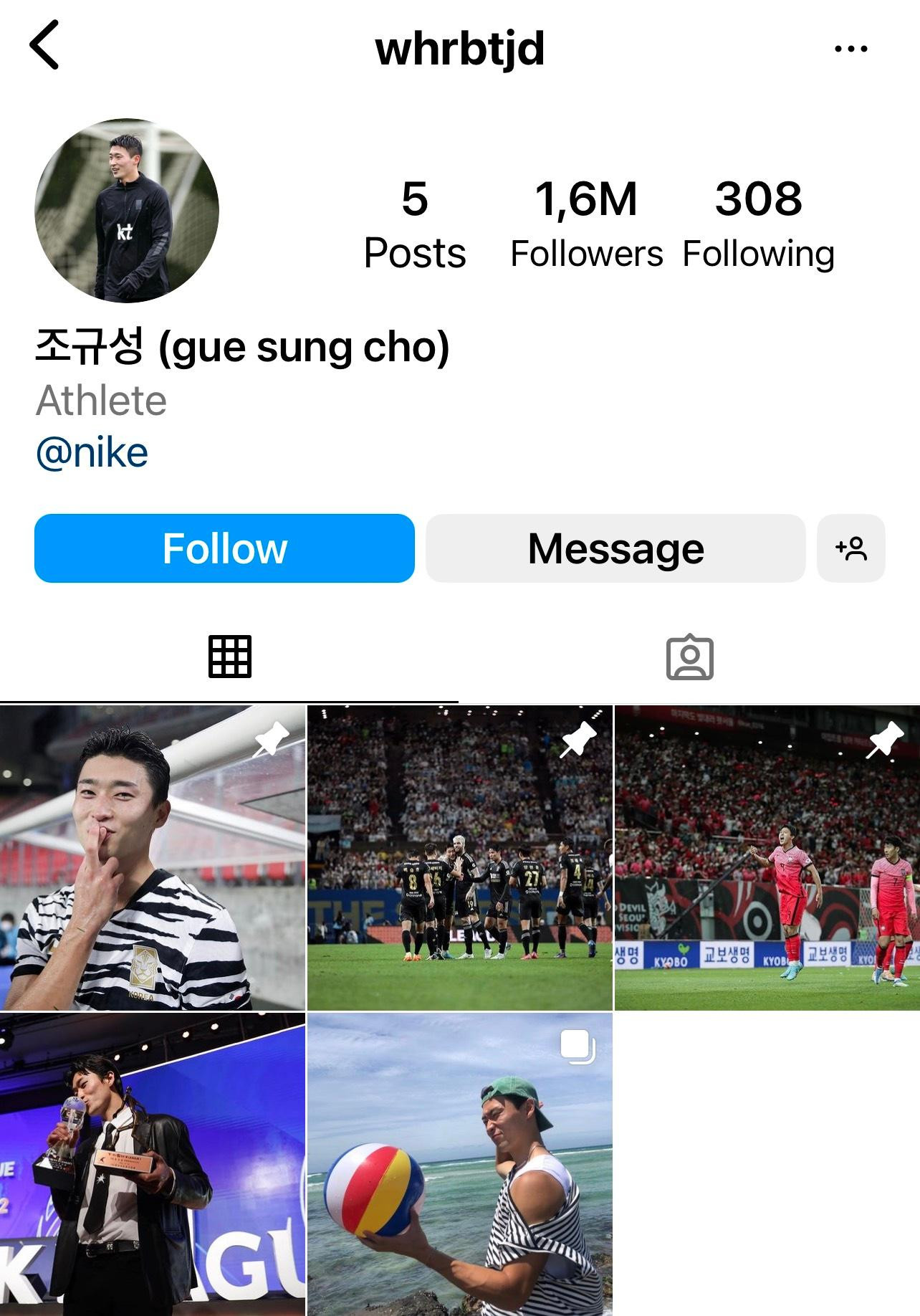
Task: Show suggested similar accounts
Action: coord(850,548)
